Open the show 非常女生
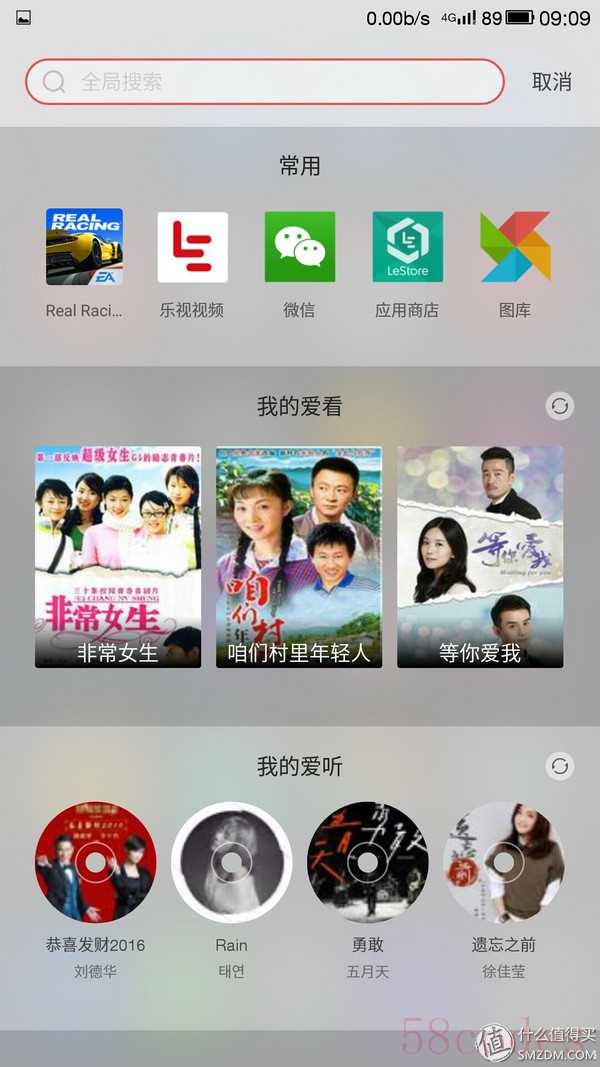This screenshot has width=600, height=1067. (118, 556)
